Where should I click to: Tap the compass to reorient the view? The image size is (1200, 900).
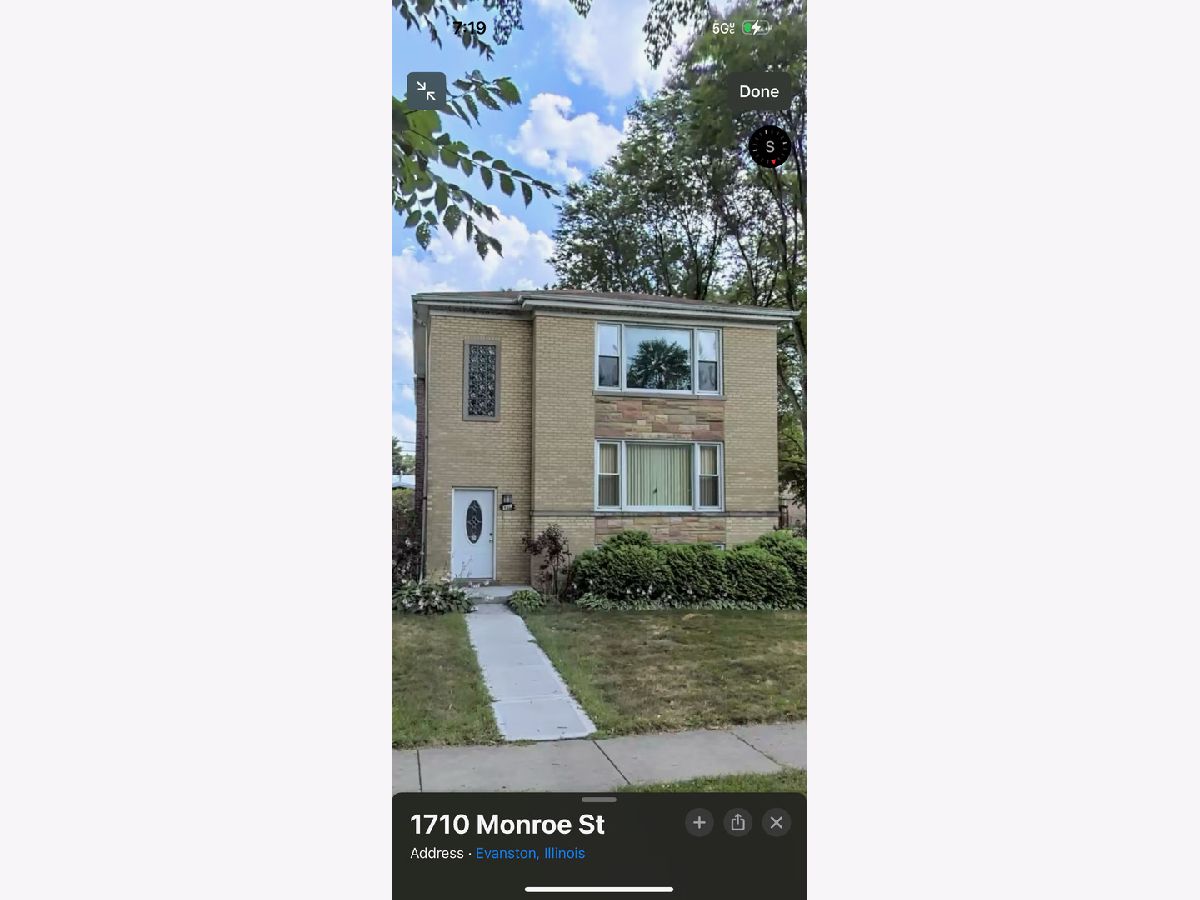click(769, 146)
